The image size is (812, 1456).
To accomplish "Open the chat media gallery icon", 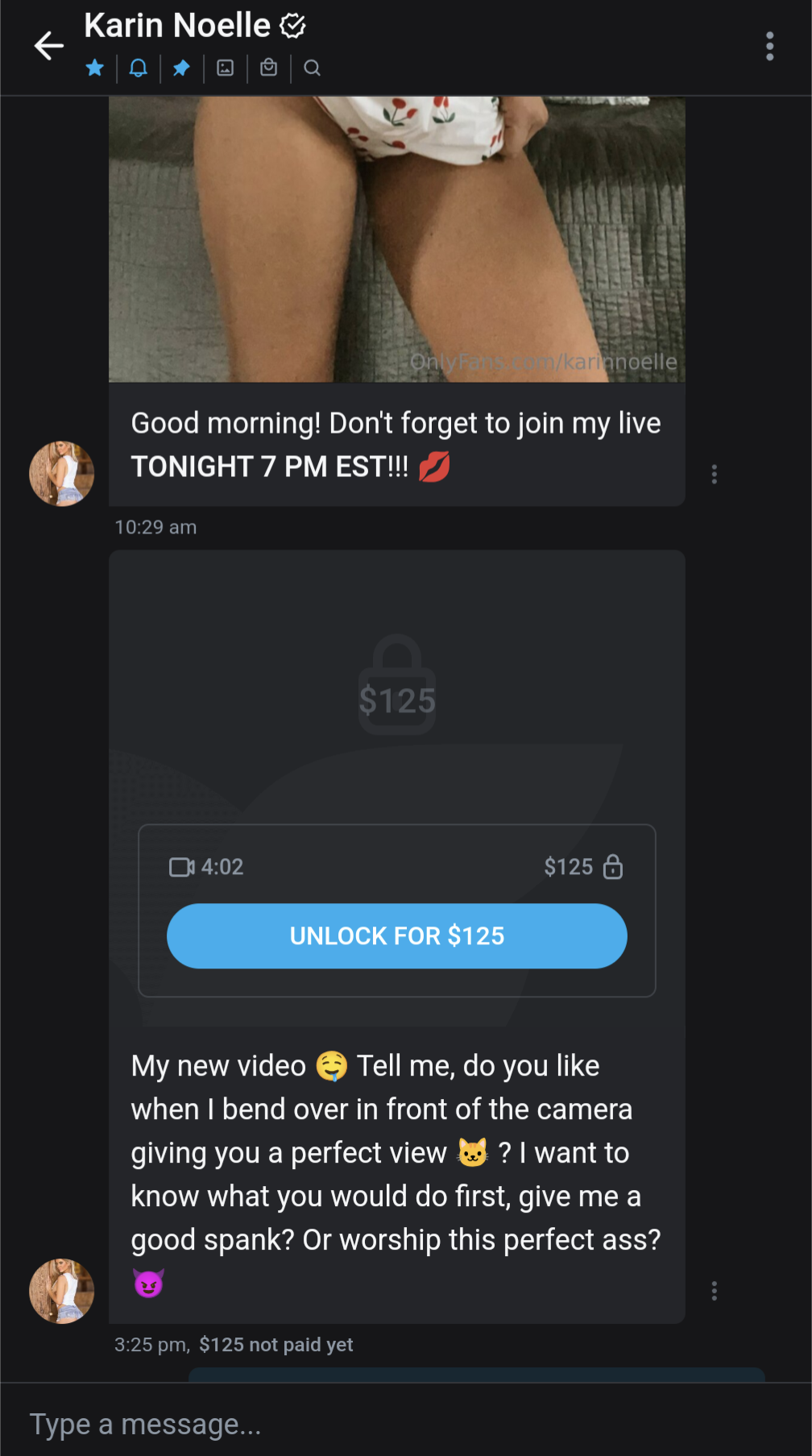I will pos(226,68).
